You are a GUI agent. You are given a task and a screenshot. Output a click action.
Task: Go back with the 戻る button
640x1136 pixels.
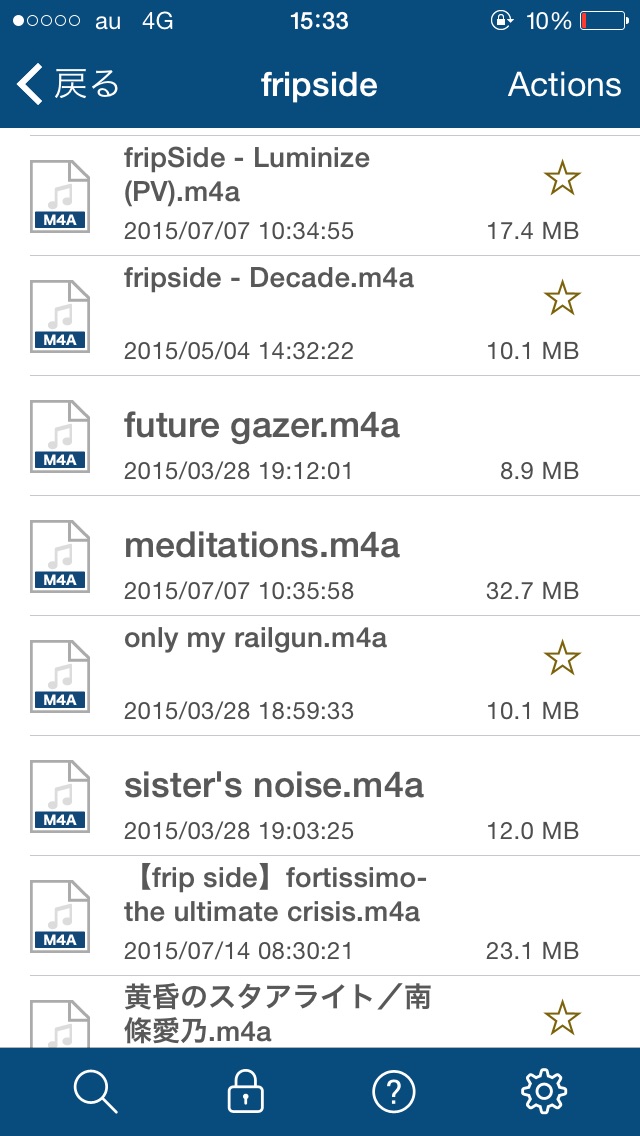tap(68, 85)
